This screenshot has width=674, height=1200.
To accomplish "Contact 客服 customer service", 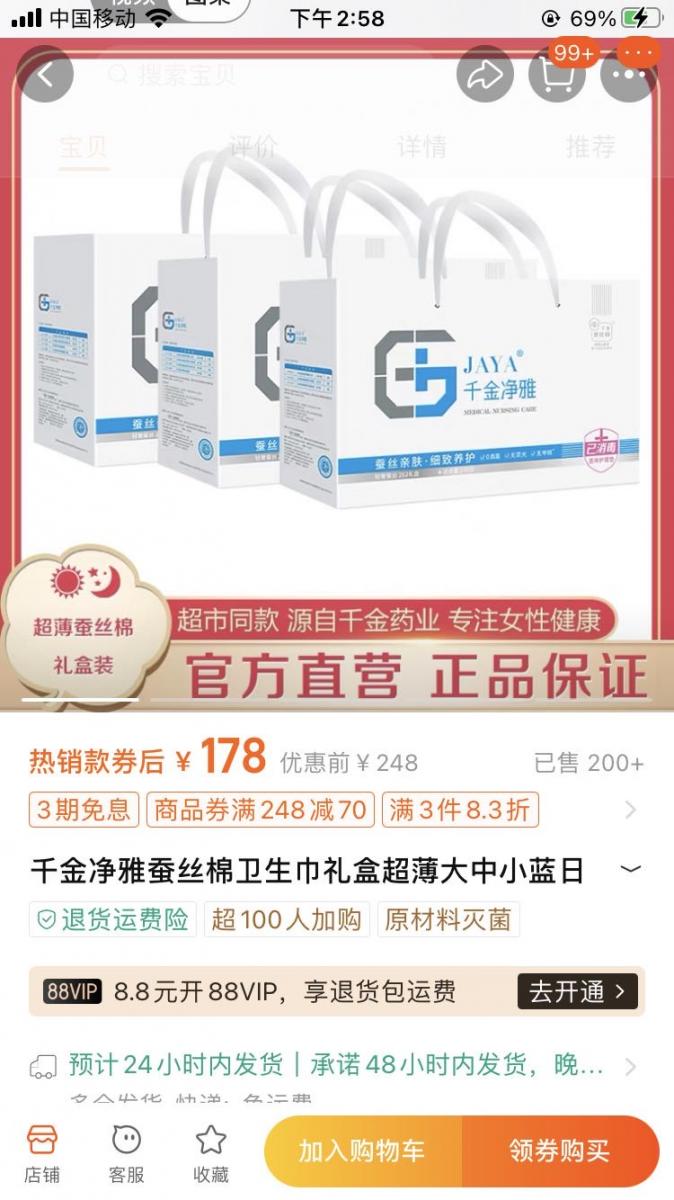I will [126, 1152].
